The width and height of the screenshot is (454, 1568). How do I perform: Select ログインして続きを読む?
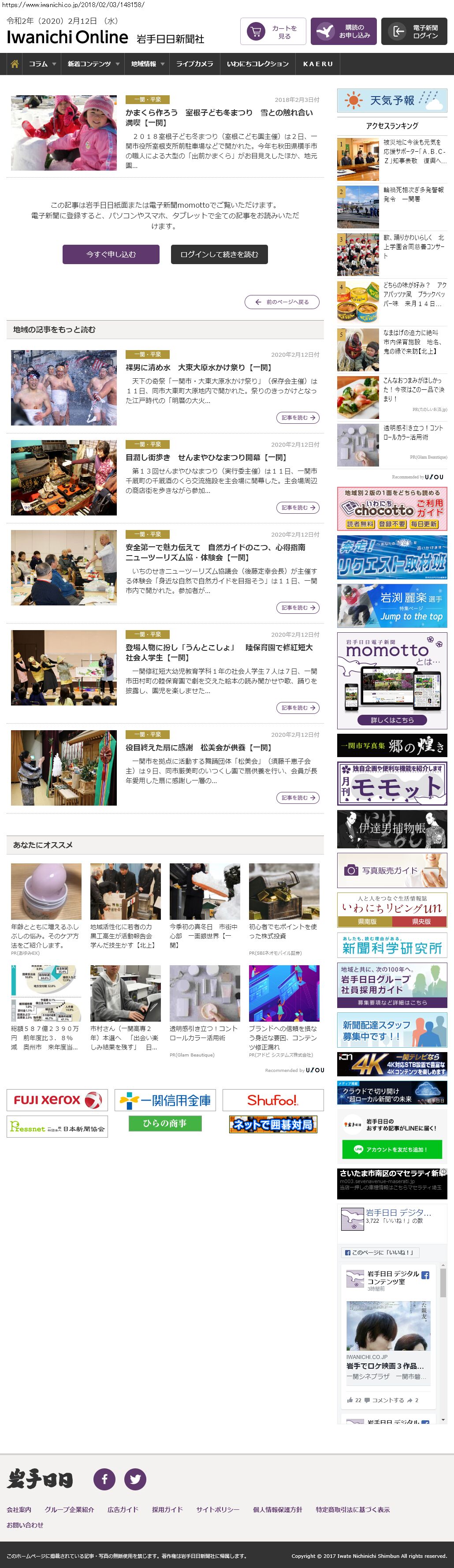click(219, 254)
